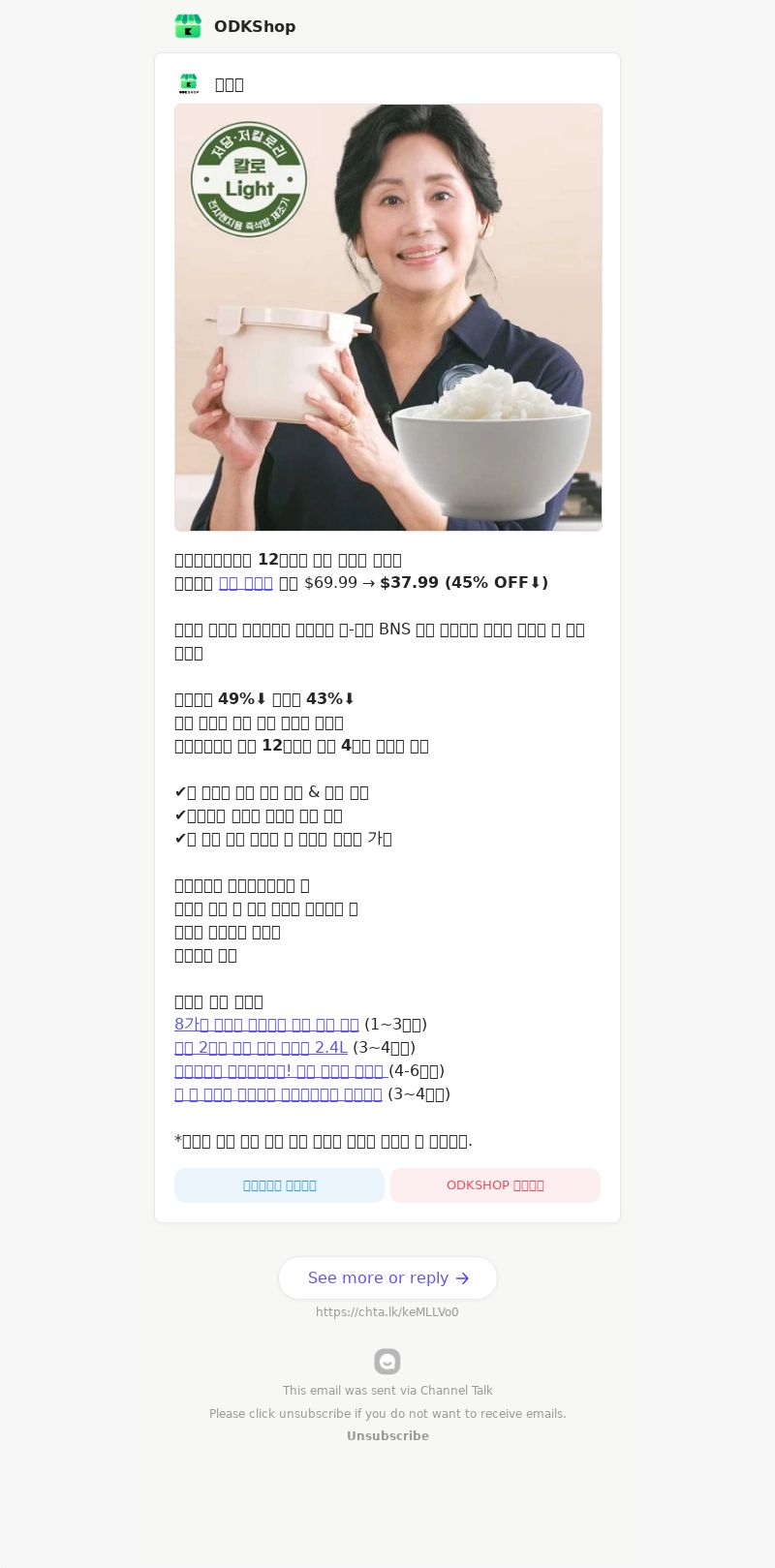Tap the light blue button
The width and height of the screenshot is (775, 1568).
[x=279, y=1185]
